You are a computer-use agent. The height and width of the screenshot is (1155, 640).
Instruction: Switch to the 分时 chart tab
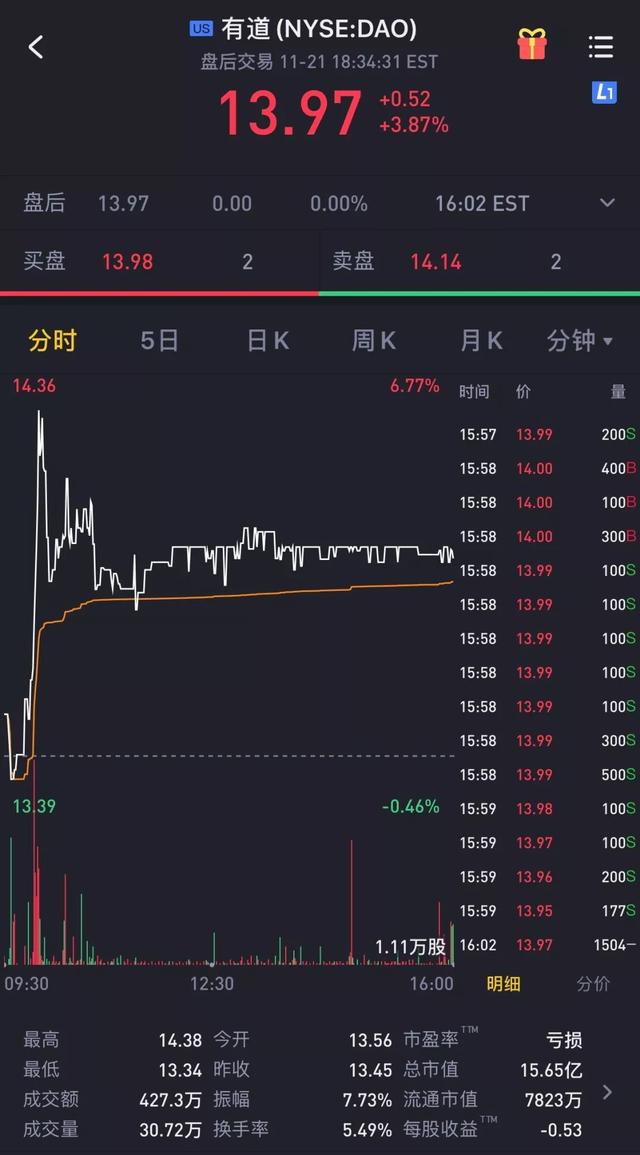(52, 341)
